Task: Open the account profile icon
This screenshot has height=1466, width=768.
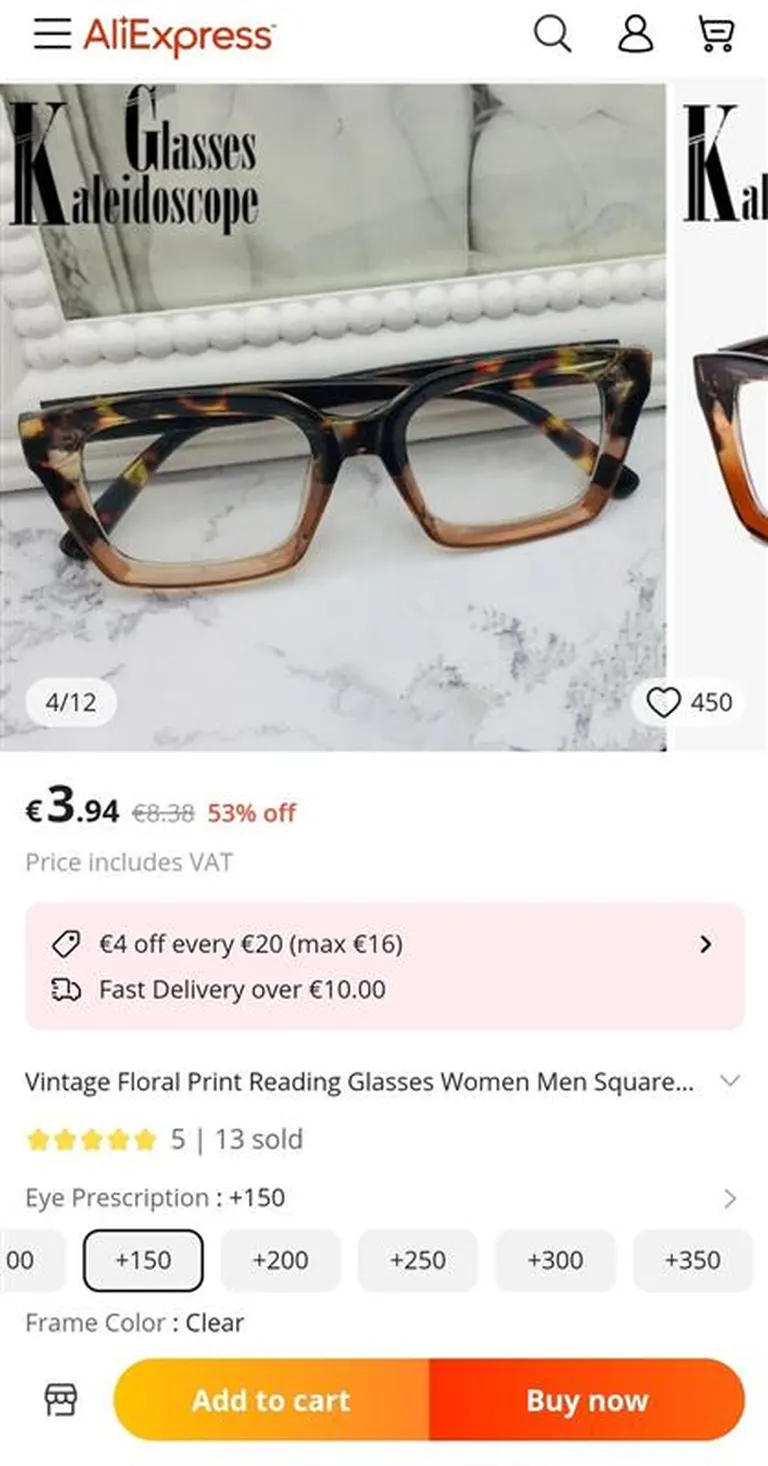Action: point(635,35)
